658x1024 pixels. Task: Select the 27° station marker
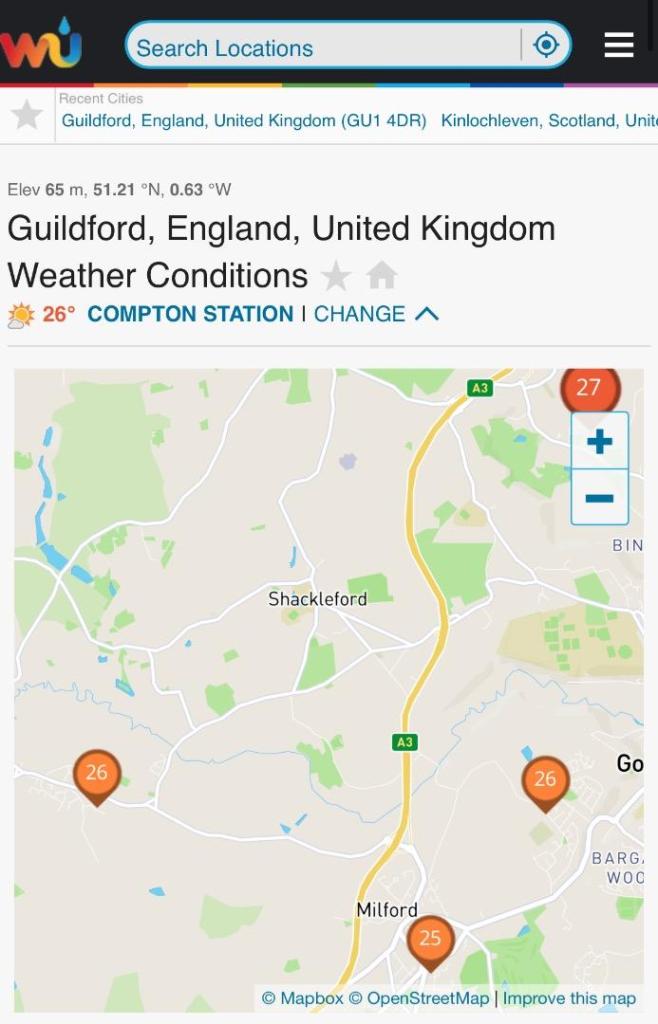pos(589,388)
